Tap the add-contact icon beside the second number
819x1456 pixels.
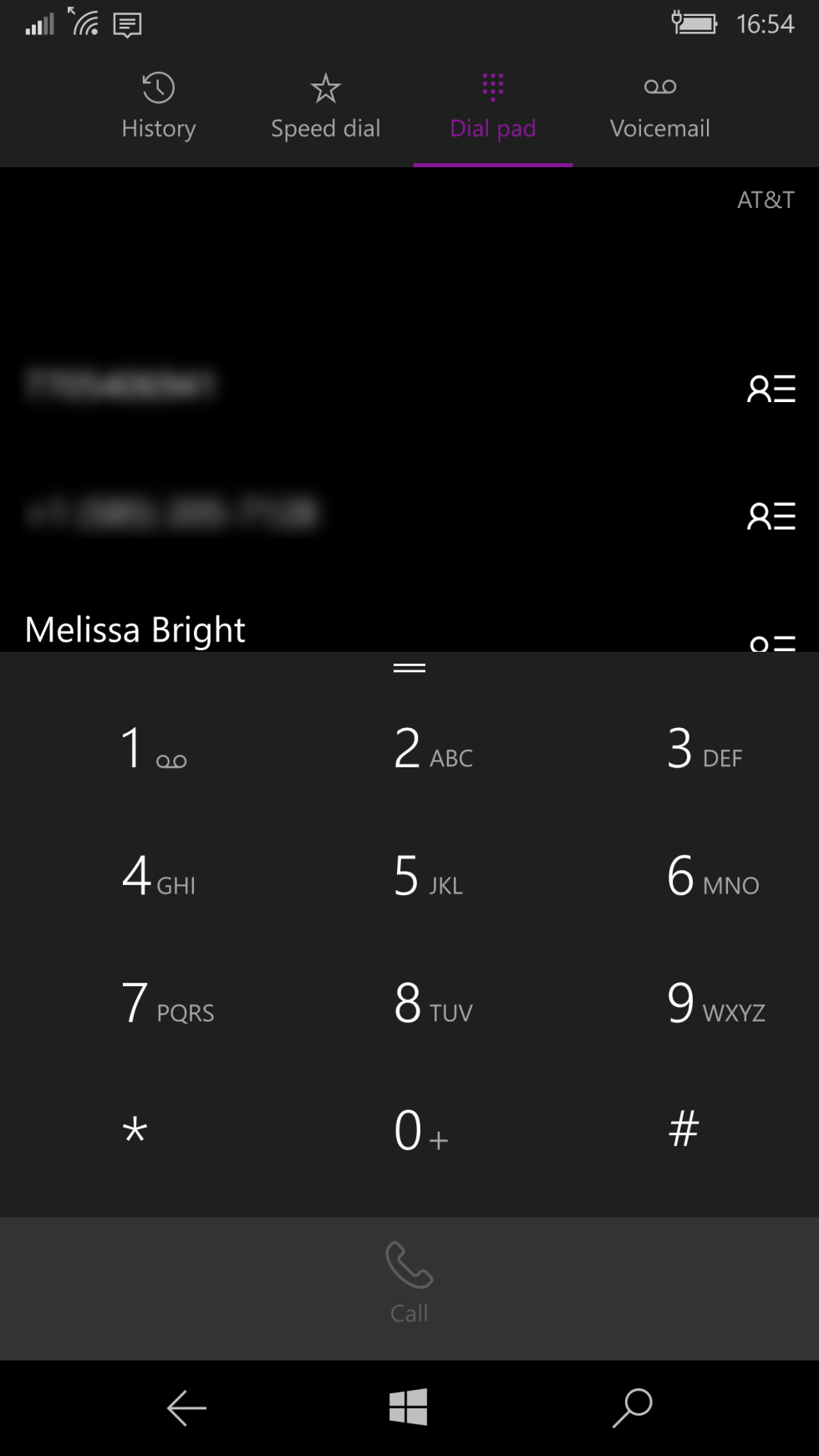[x=770, y=516]
